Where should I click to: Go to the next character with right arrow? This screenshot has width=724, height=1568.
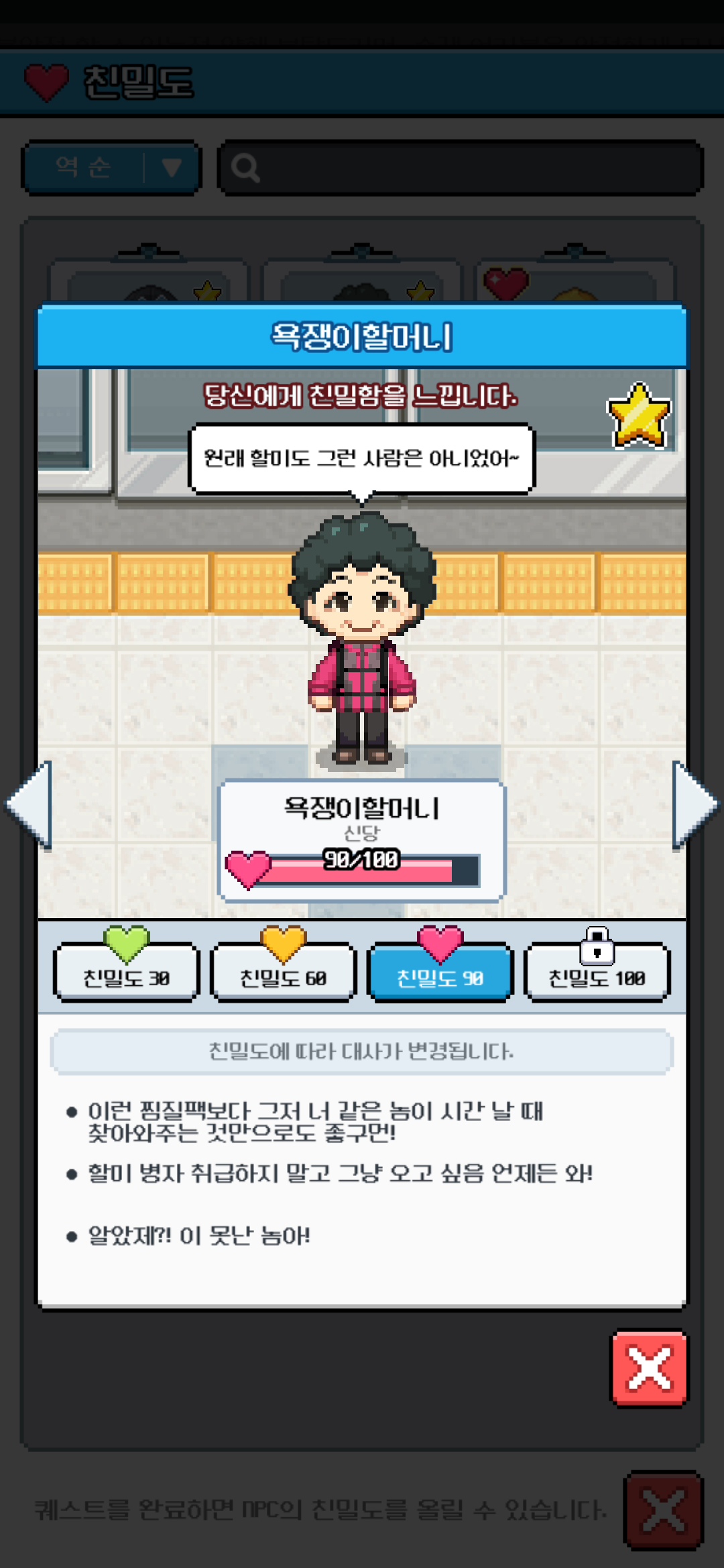pos(695,804)
